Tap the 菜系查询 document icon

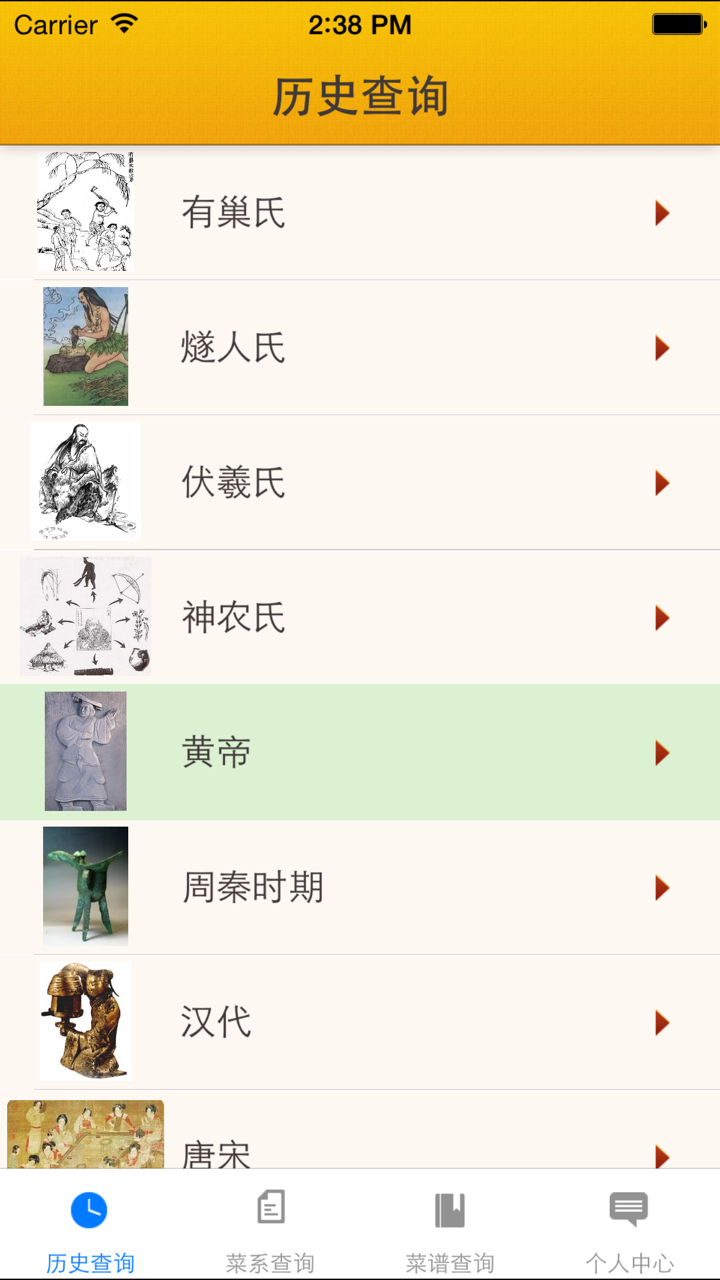270,1207
